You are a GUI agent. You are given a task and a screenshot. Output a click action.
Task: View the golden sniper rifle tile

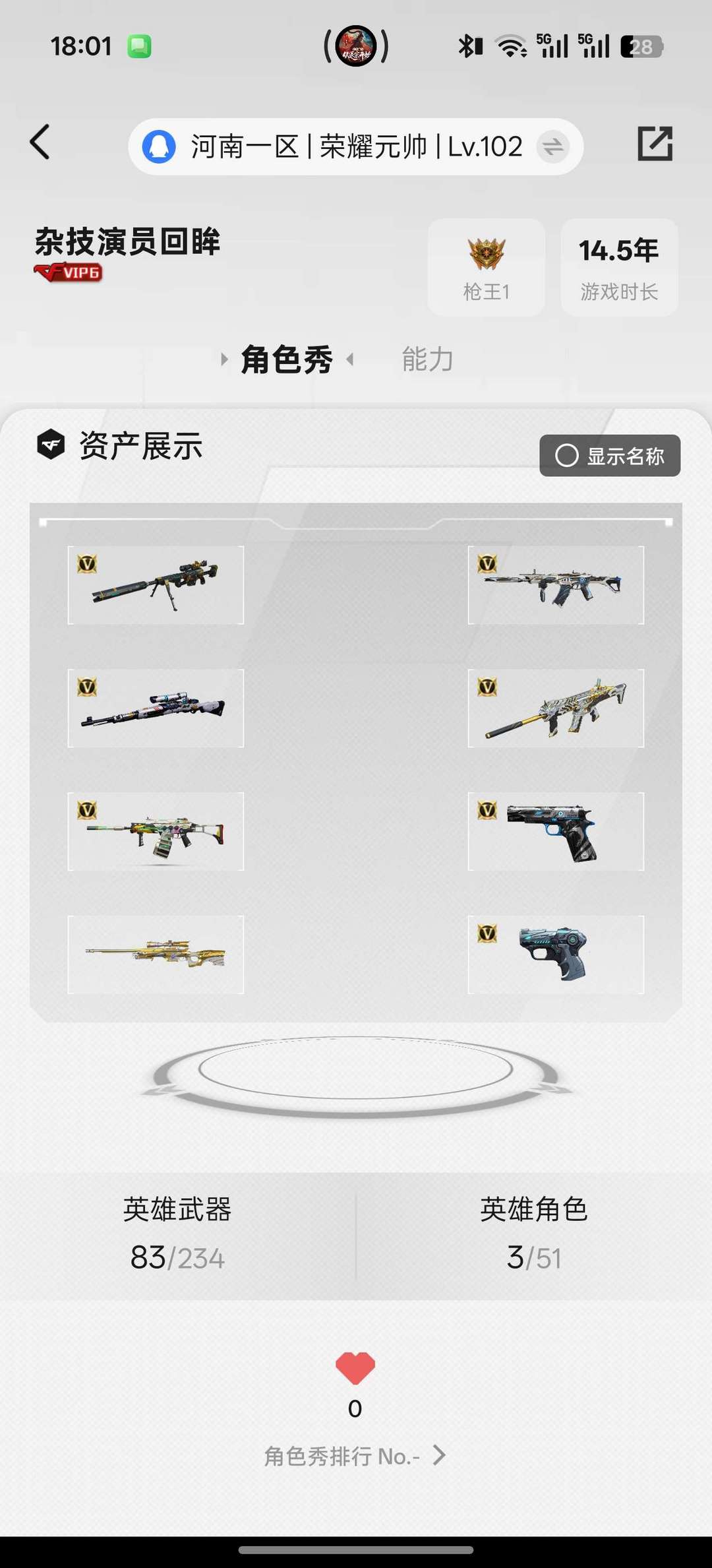[156, 955]
